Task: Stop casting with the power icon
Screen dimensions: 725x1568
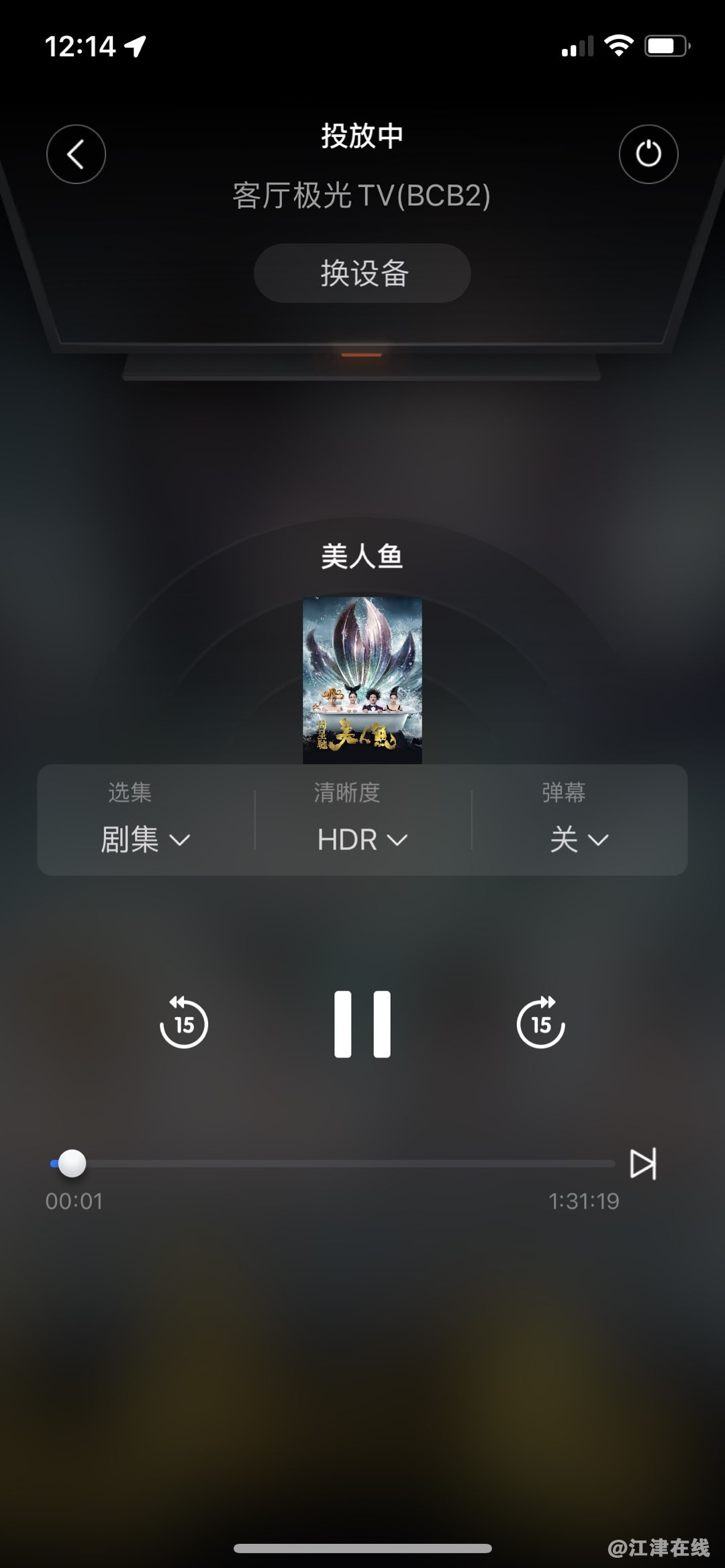Action: [x=648, y=154]
